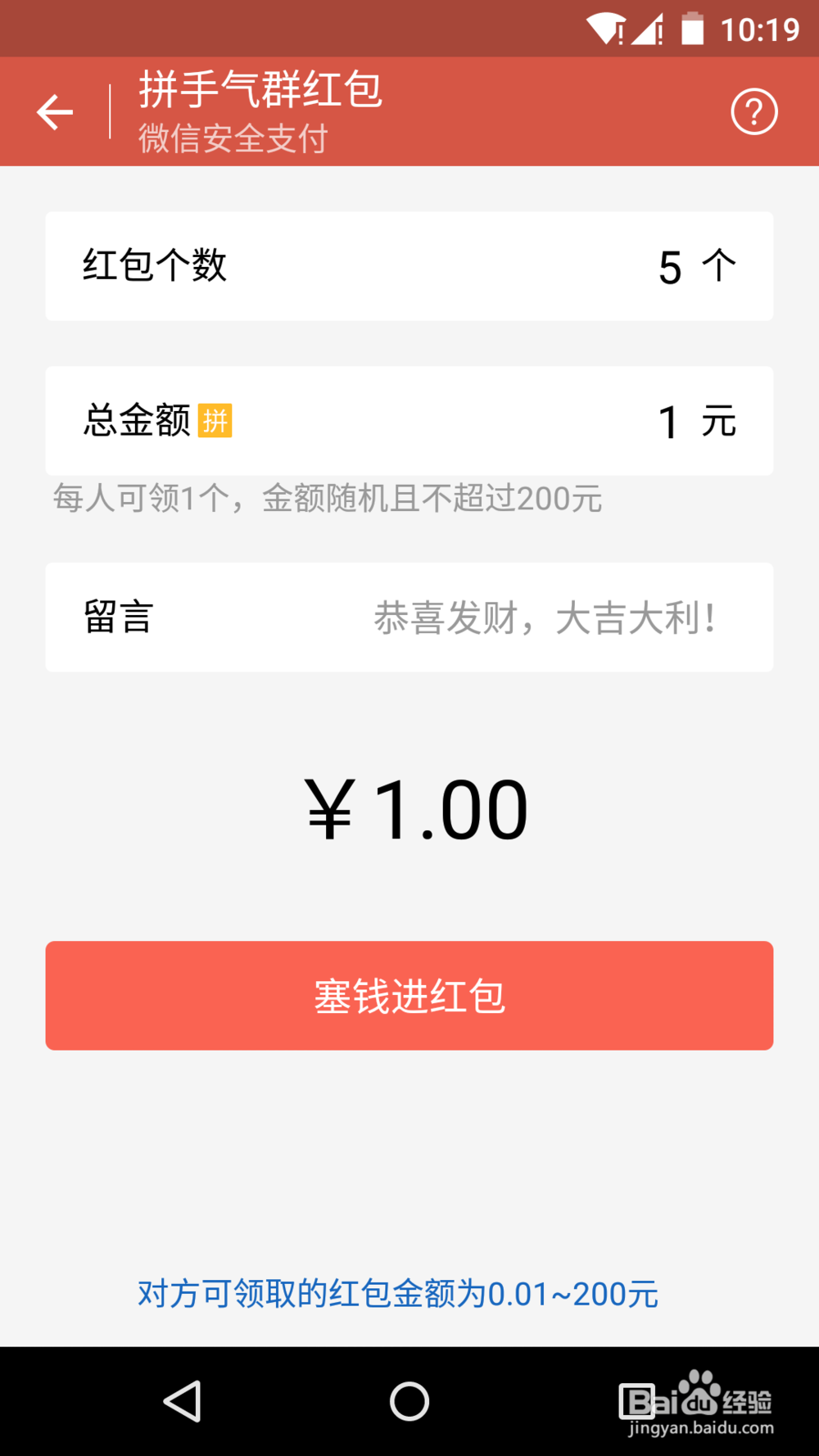Image resolution: width=819 pixels, height=1456 pixels.
Task: Tap the 微信安全支付 subtitle
Action: tap(232, 139)
